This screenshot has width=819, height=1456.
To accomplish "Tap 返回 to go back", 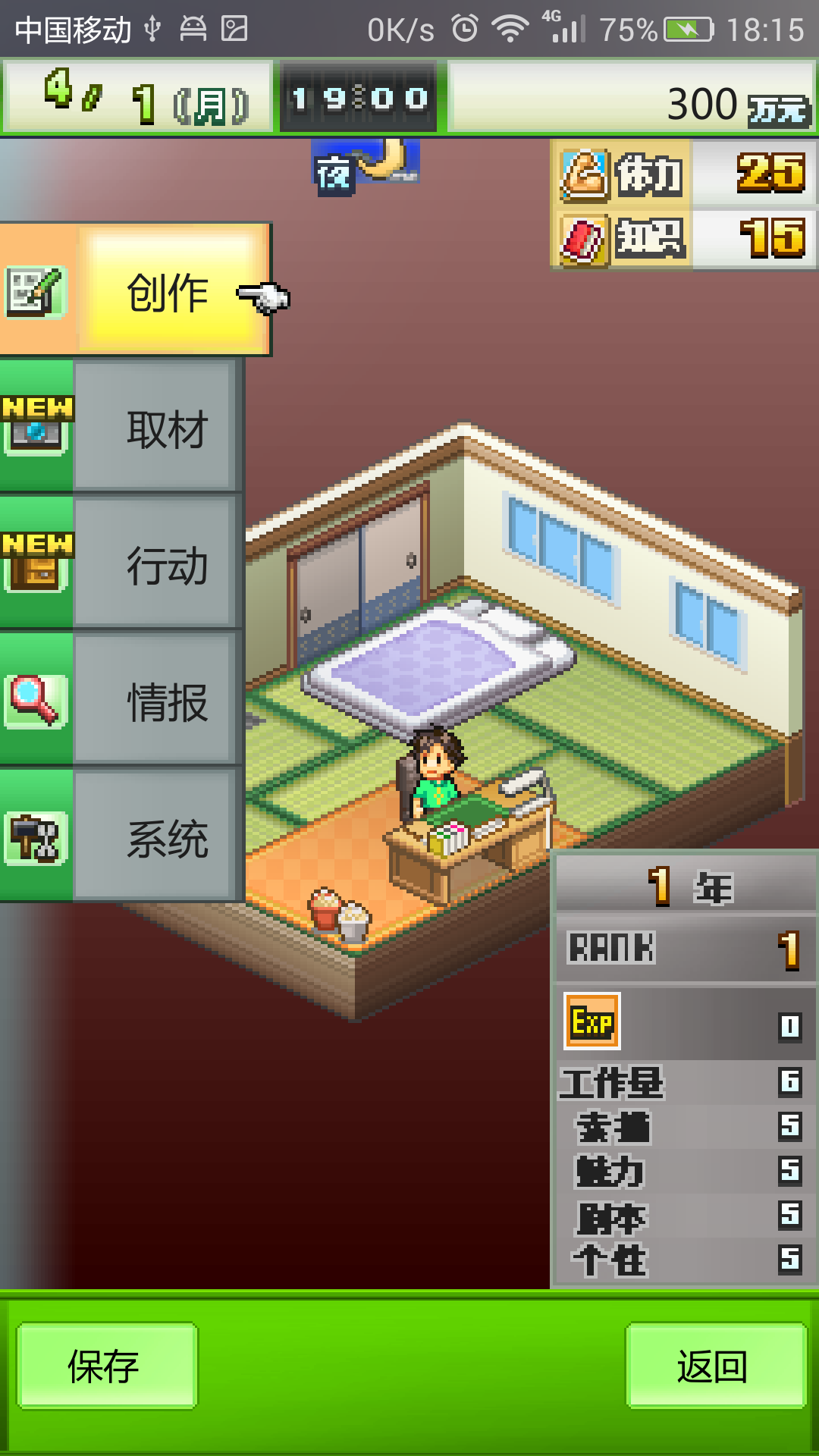I will point(716,1366).
